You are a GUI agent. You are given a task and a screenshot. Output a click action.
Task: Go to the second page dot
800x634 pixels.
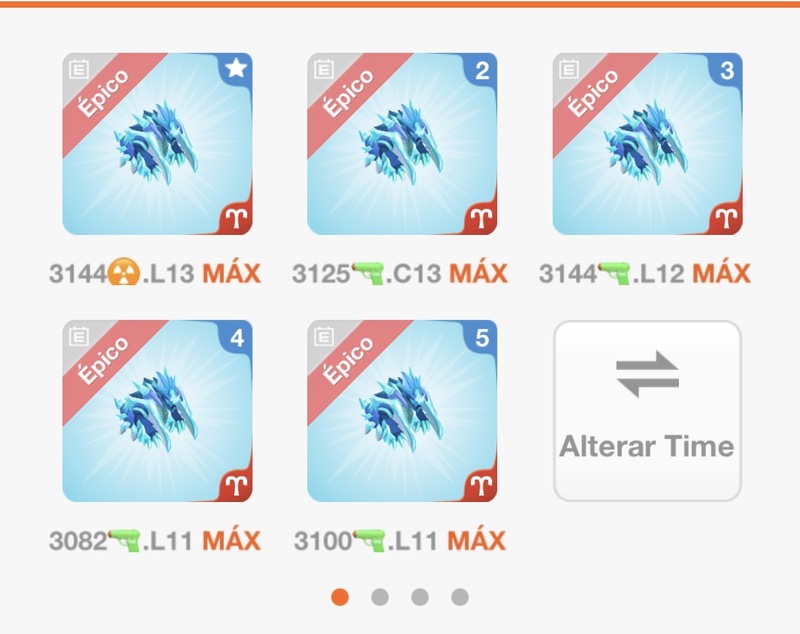click(380, 597)
